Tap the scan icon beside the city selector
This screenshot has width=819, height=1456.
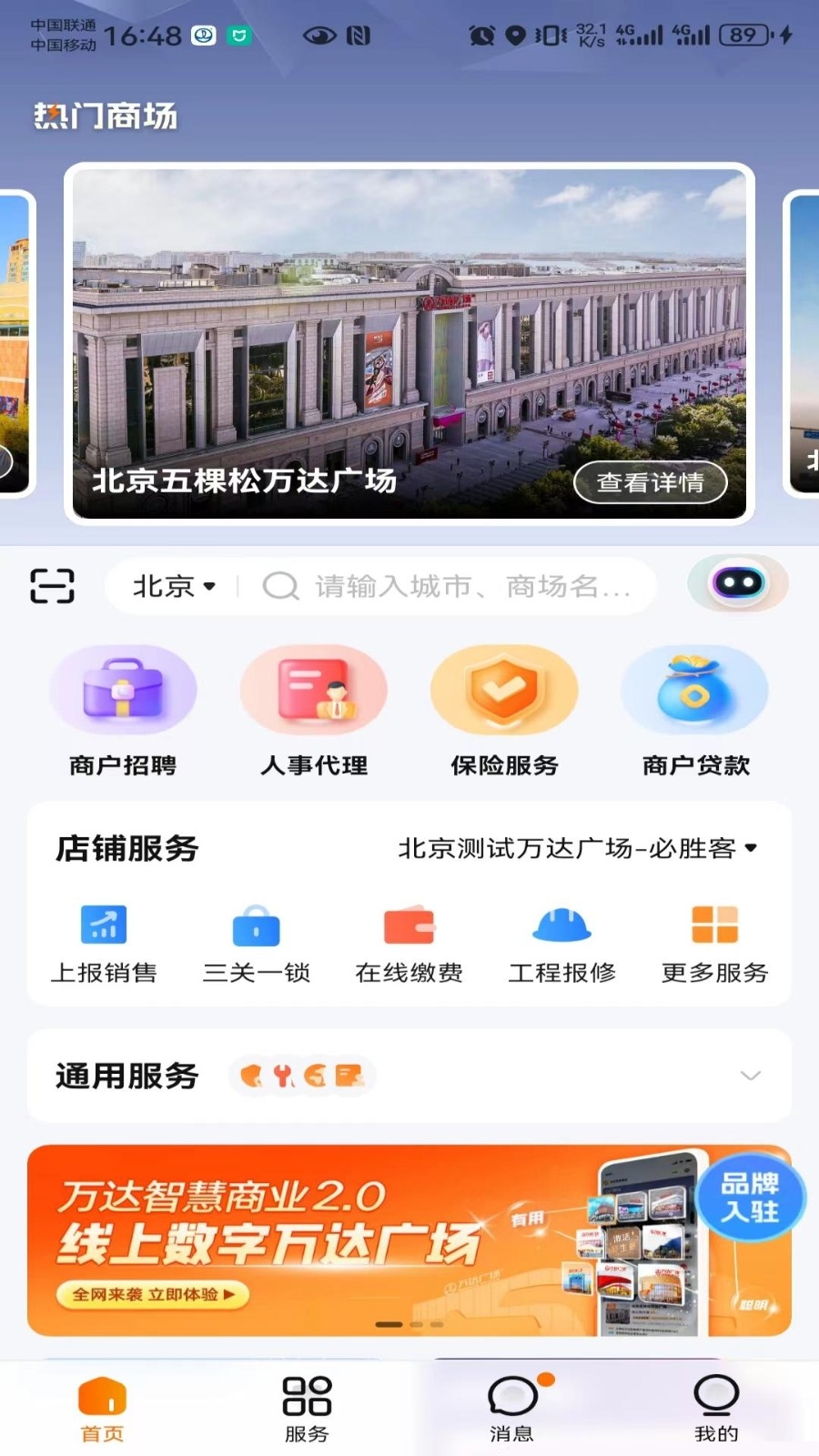(x=52, y=585)
